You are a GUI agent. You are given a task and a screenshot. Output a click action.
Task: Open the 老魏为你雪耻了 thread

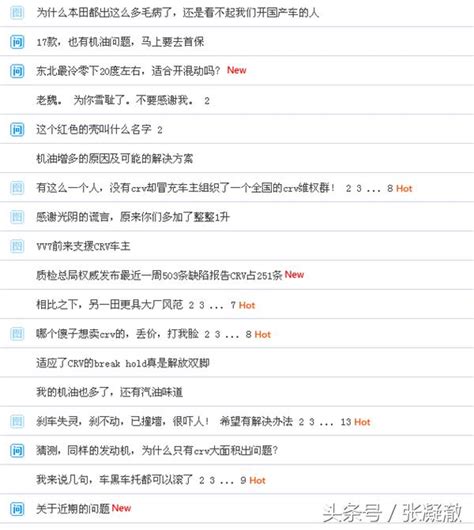[115, 100]
